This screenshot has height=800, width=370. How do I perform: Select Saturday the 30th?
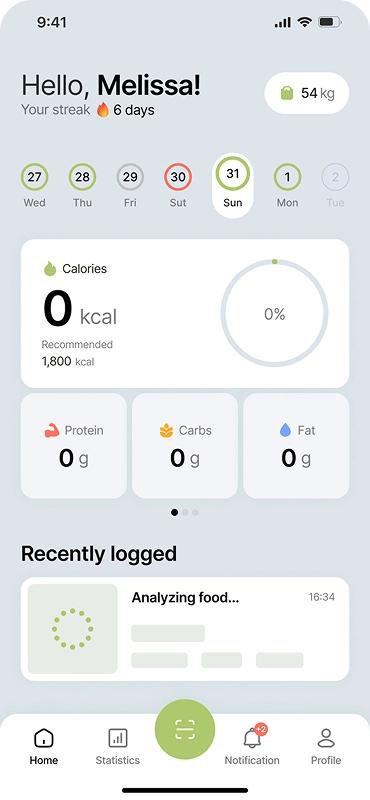point(178,186)
